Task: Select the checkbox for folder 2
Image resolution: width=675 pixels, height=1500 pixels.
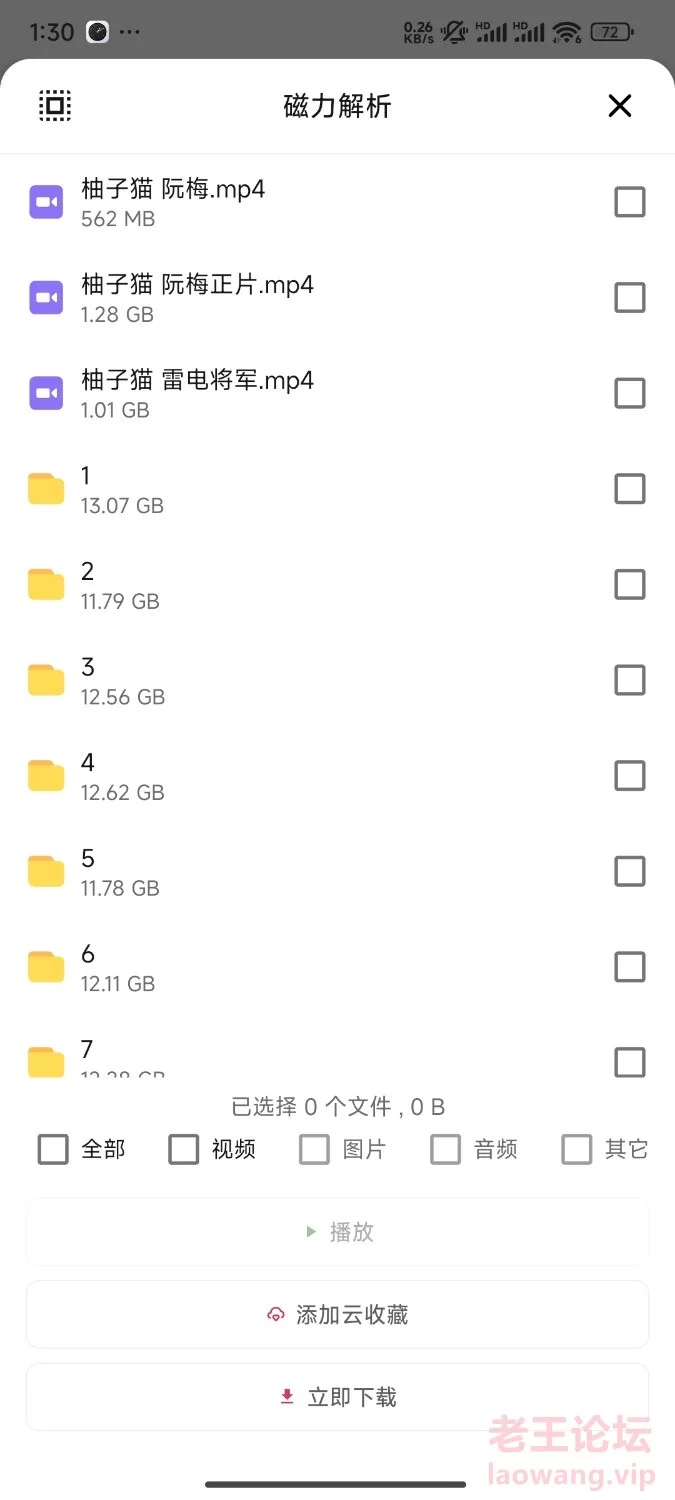Action: click(x=629, y=585)
